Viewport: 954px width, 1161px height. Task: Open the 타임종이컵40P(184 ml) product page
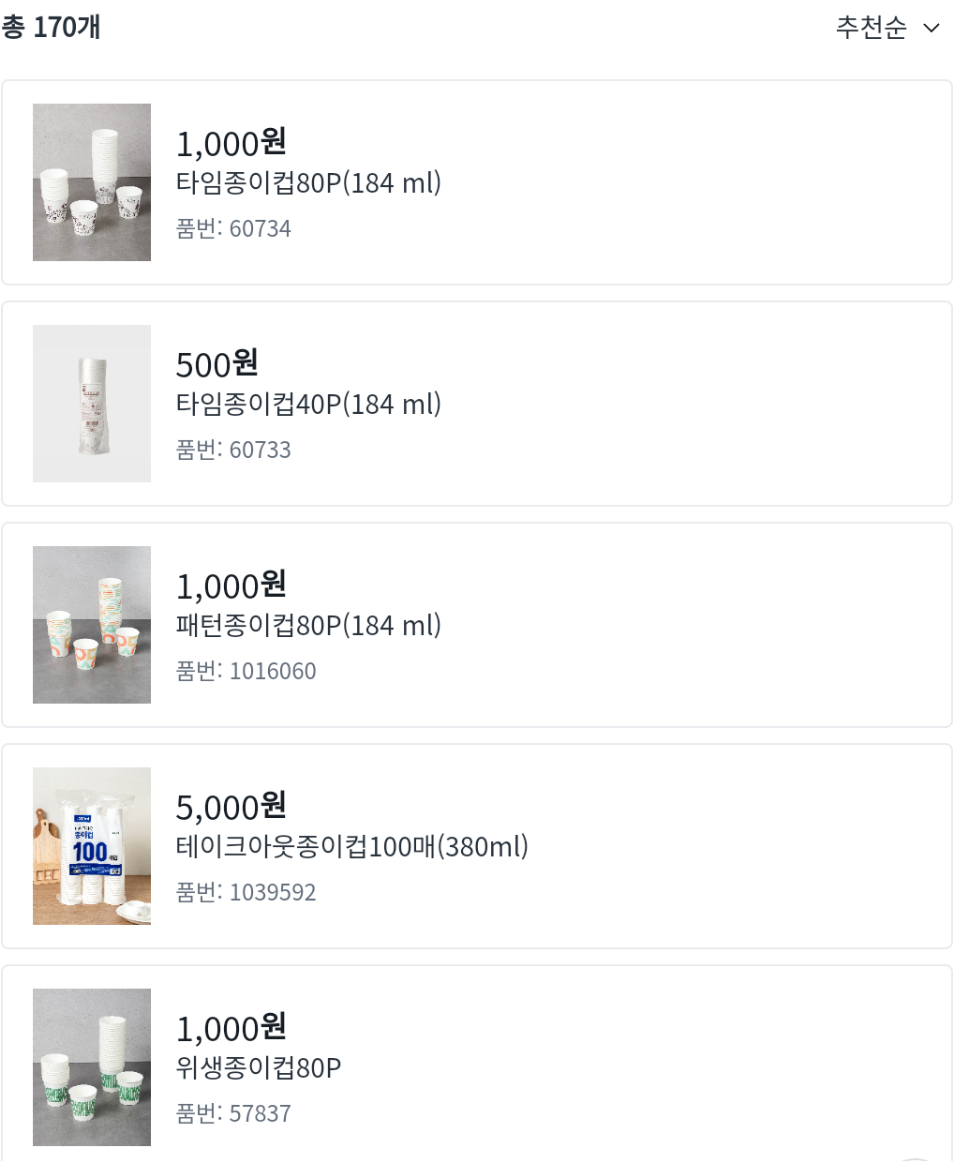(310, 404)
